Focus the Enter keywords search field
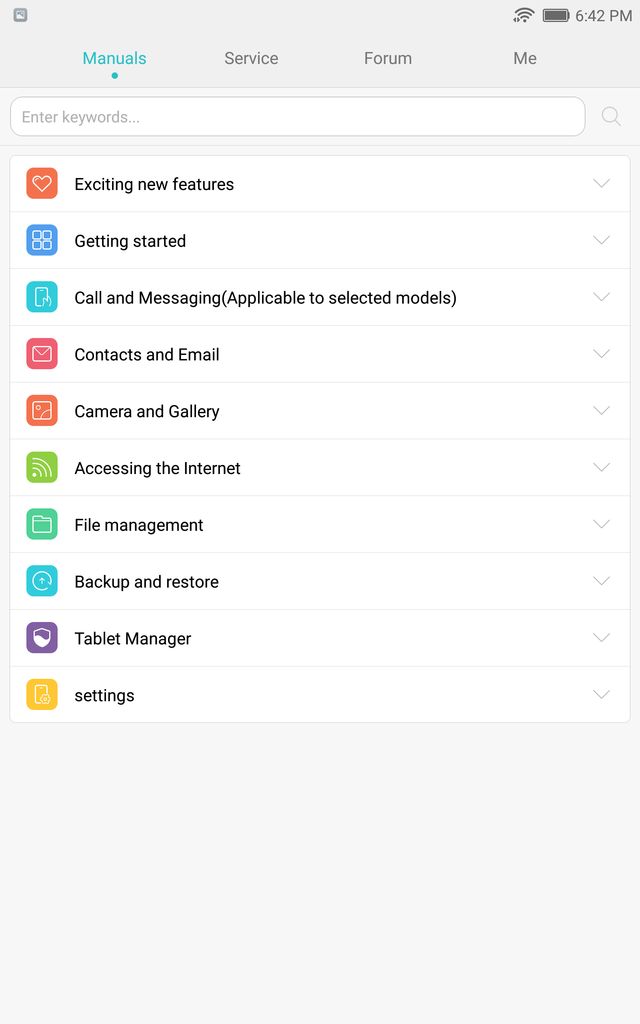The height and width of the screenshot is (1024, 640). coord(297,117)
